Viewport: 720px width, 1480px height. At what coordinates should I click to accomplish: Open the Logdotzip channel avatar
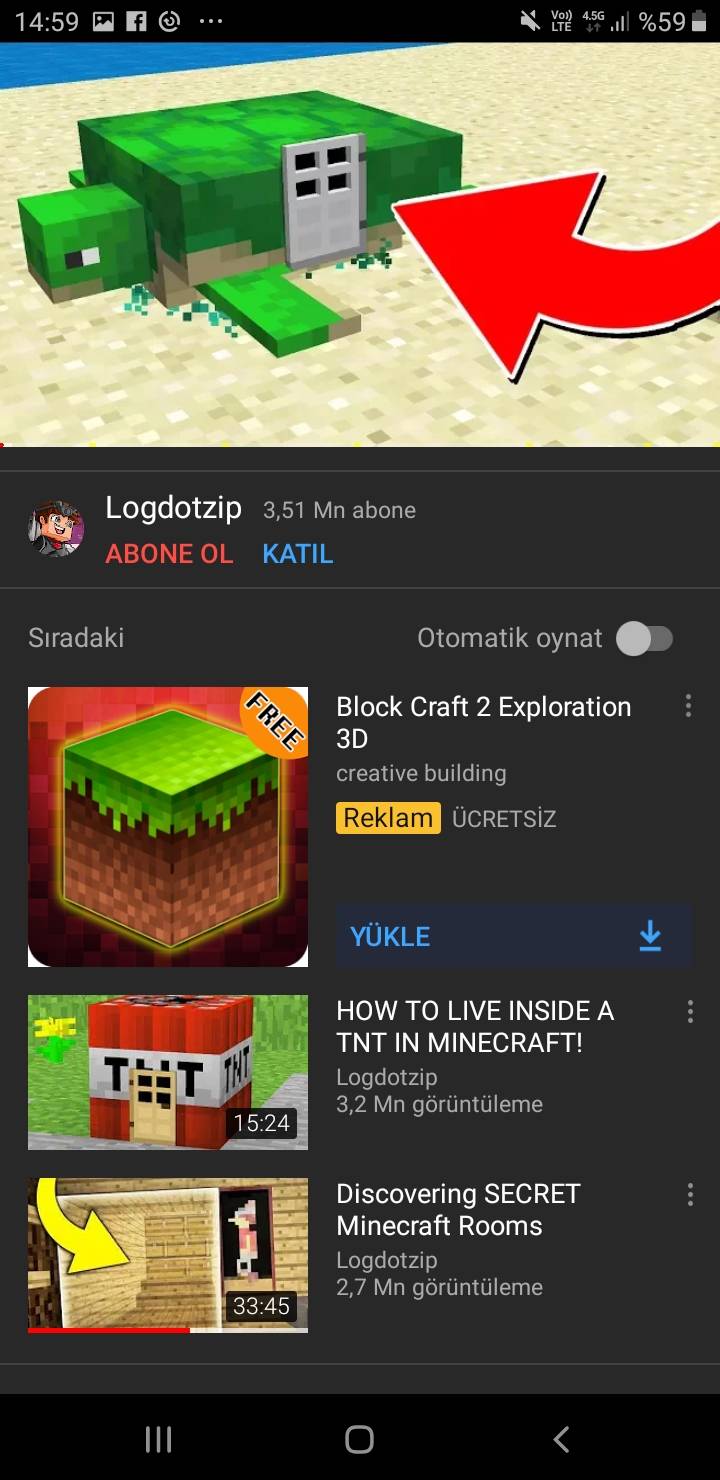(56, 528)
